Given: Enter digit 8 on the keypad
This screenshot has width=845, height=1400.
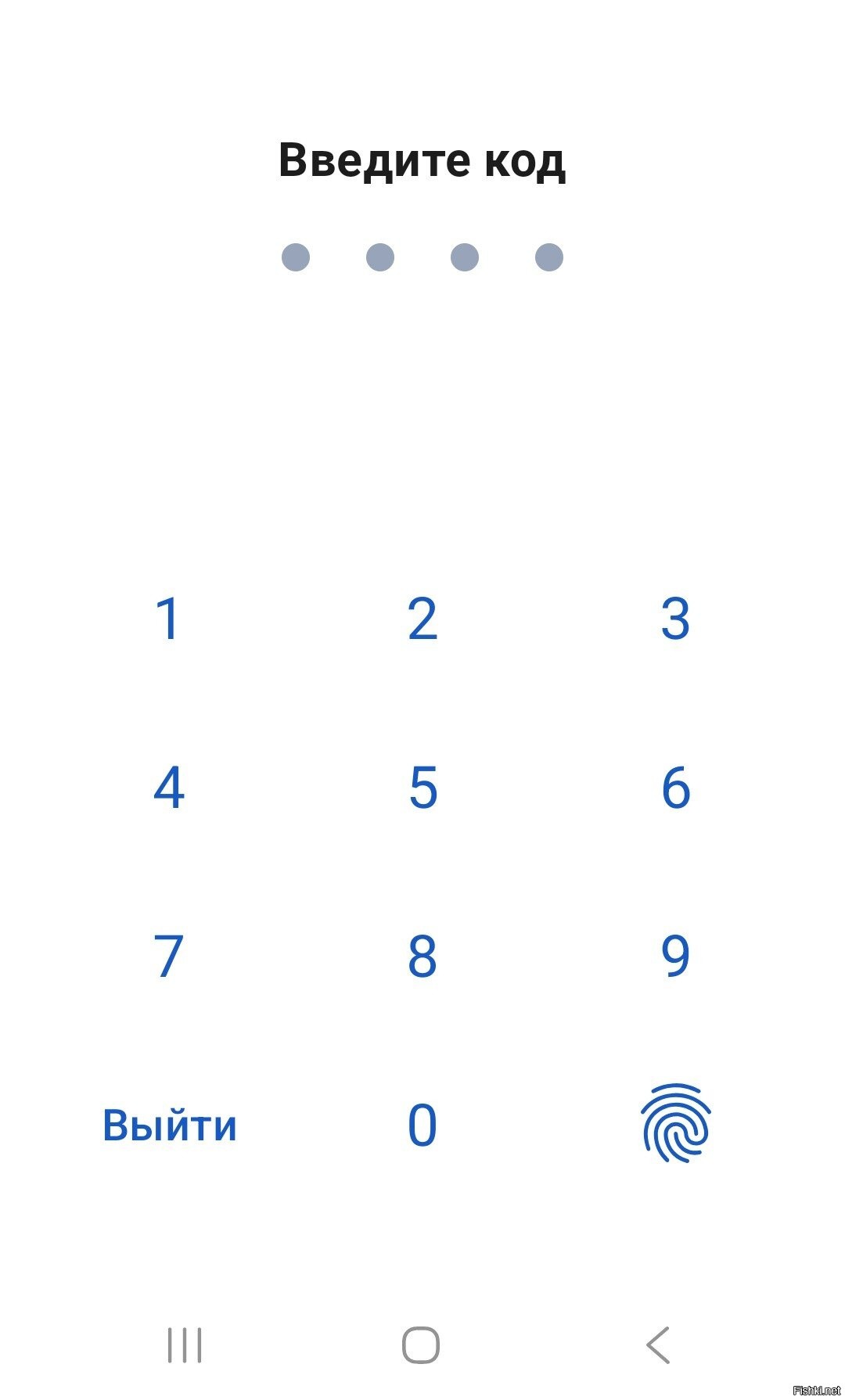Looking at the screenshot, I should (422, 956).
